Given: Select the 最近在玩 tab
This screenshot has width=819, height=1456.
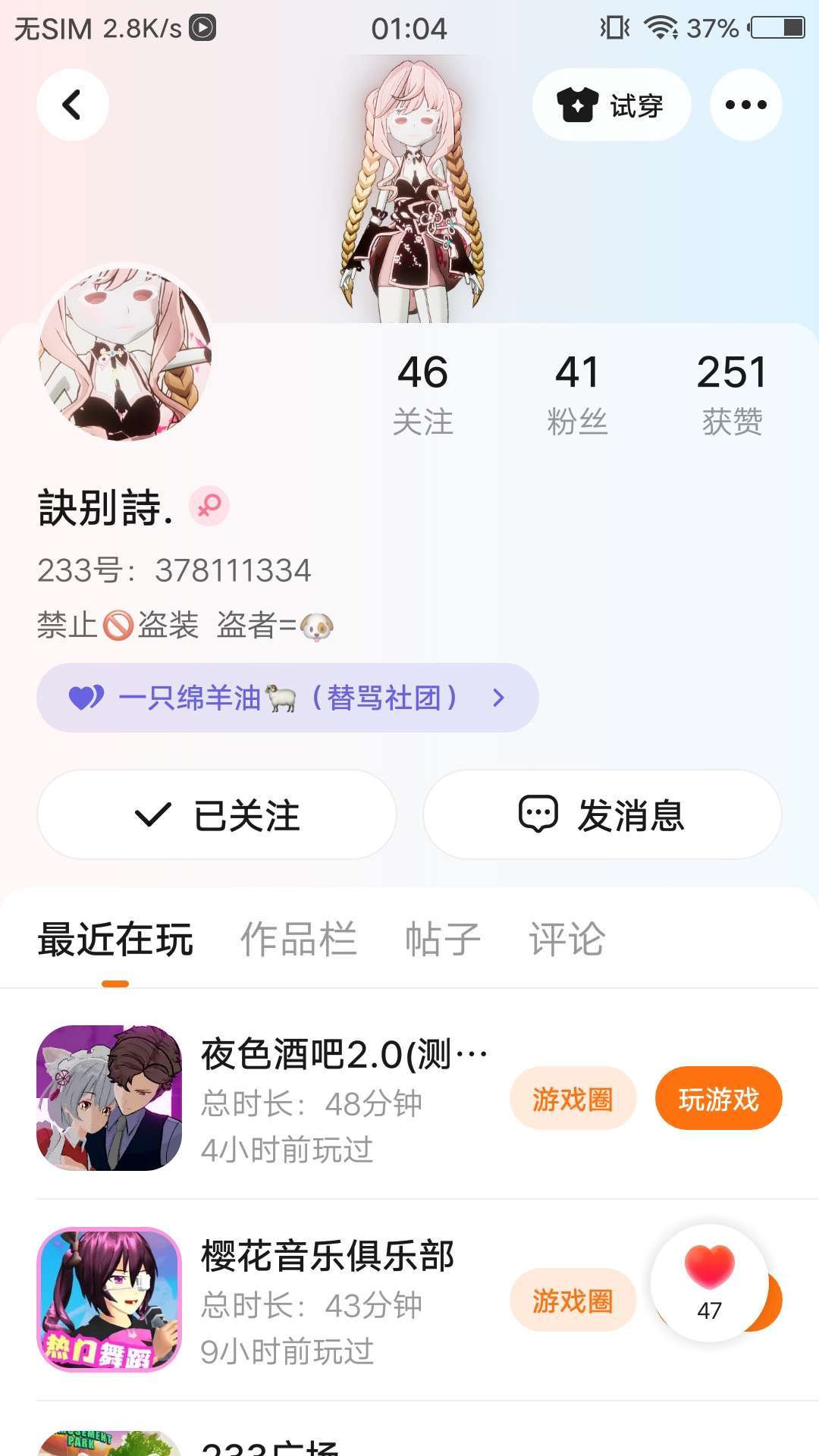Looking at the screenshot, I should click(x=115, y=940).
